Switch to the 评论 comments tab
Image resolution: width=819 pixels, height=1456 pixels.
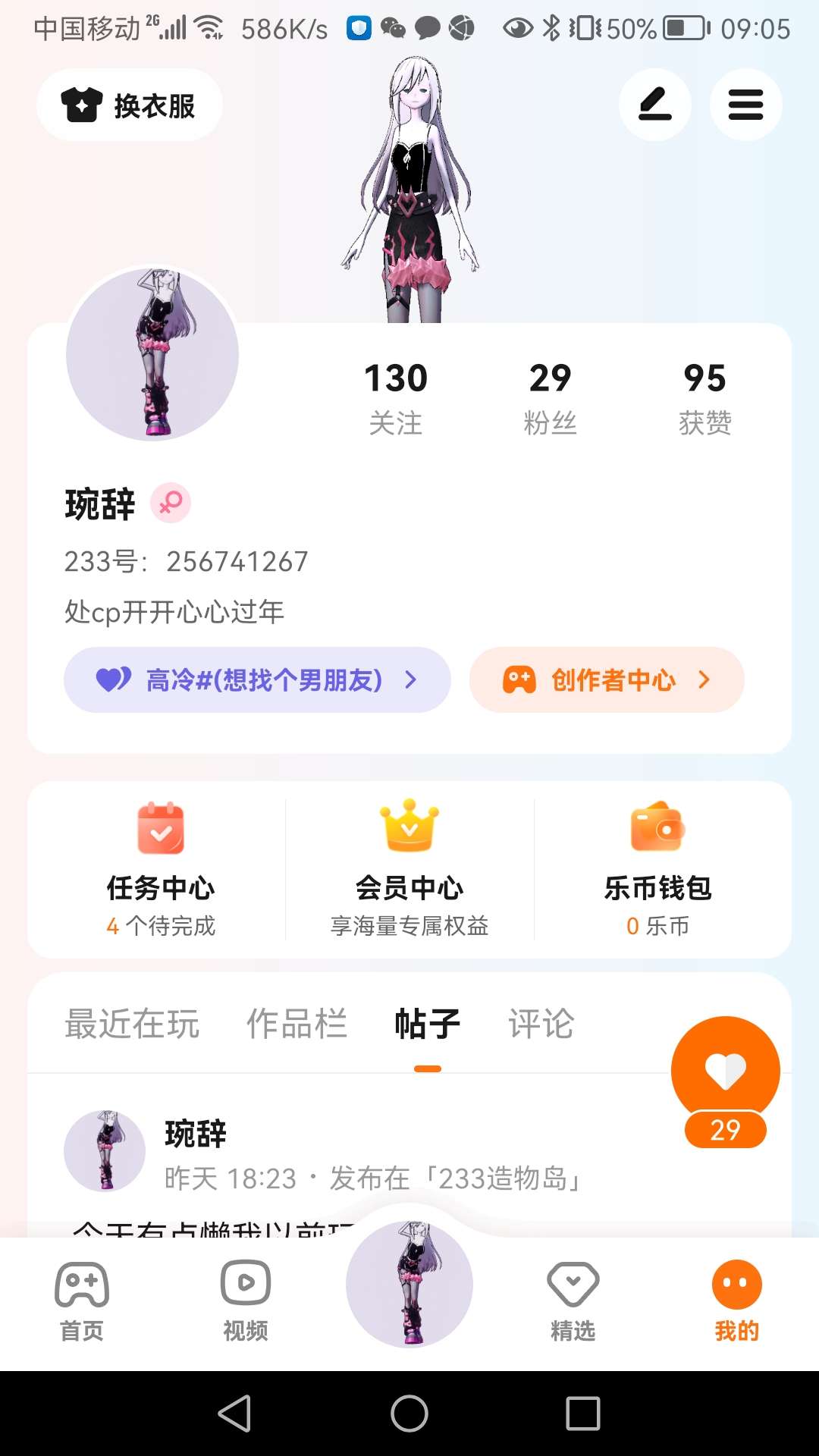point(541,1024)
